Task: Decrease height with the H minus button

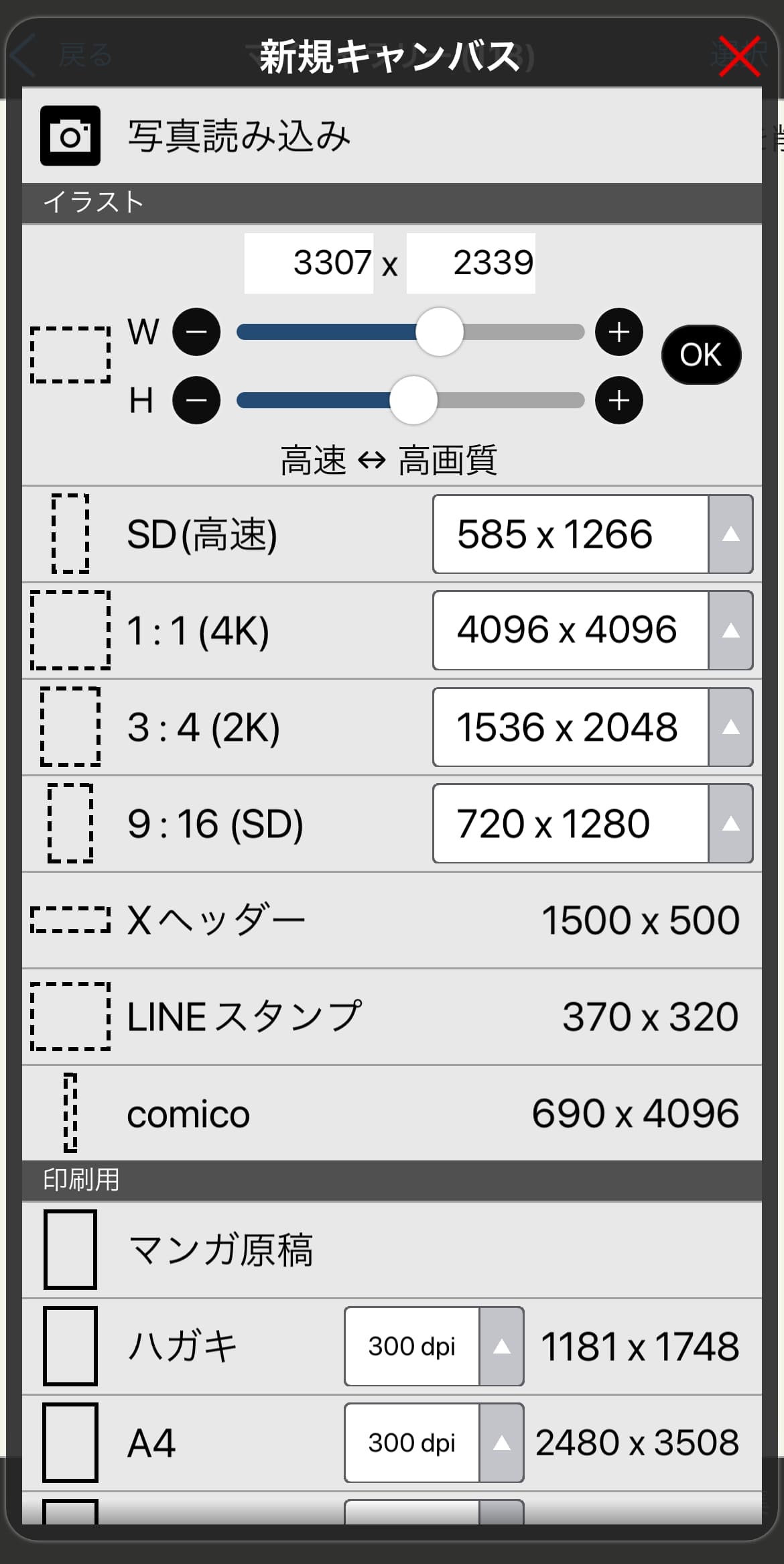Action: point(196,400)
